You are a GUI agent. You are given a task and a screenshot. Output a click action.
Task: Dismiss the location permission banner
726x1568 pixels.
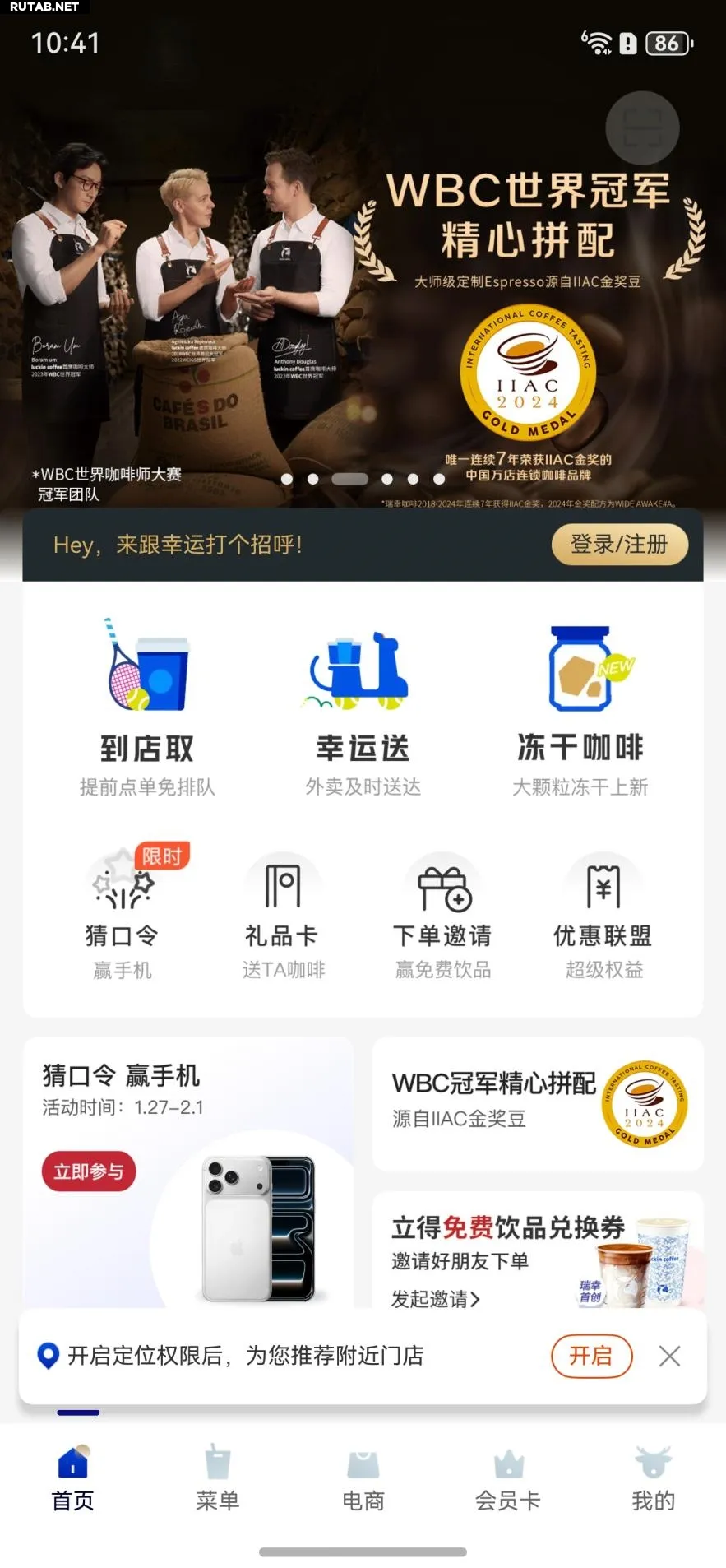point(669,1356)
